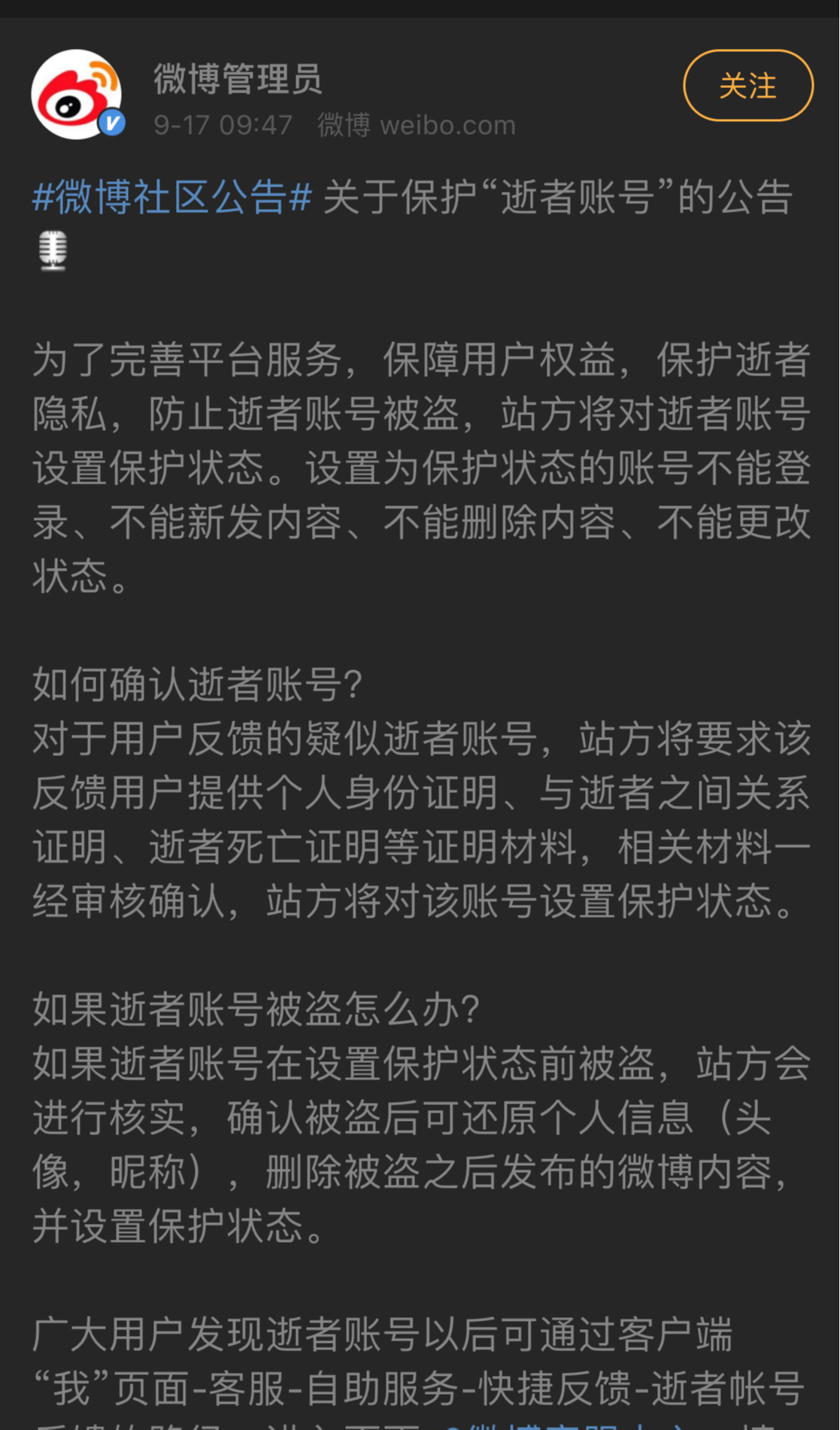Tap the 微博管理员 account name
This screenshot has height=1430, width=840.
[238, 79]
